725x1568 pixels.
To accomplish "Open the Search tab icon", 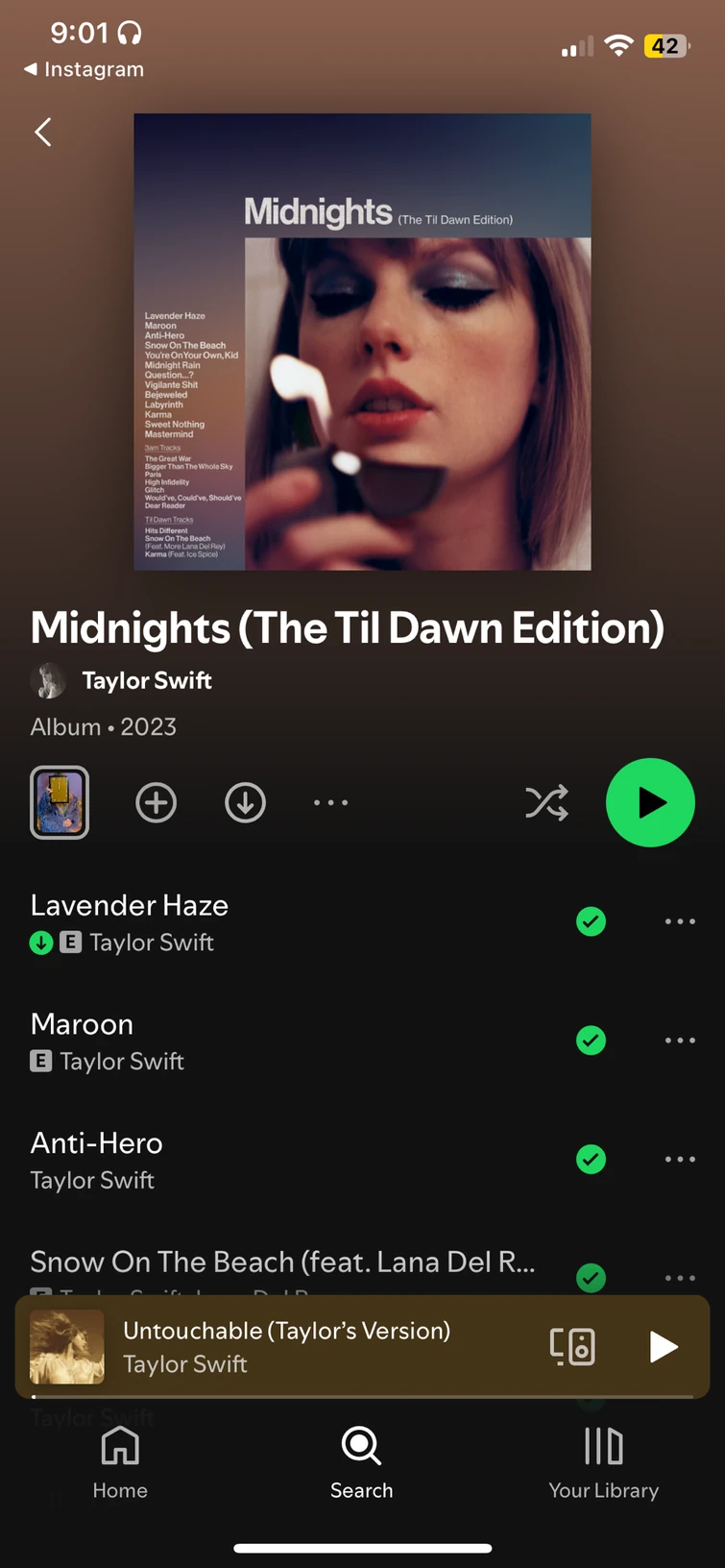I will click(x=361, y=1460).
